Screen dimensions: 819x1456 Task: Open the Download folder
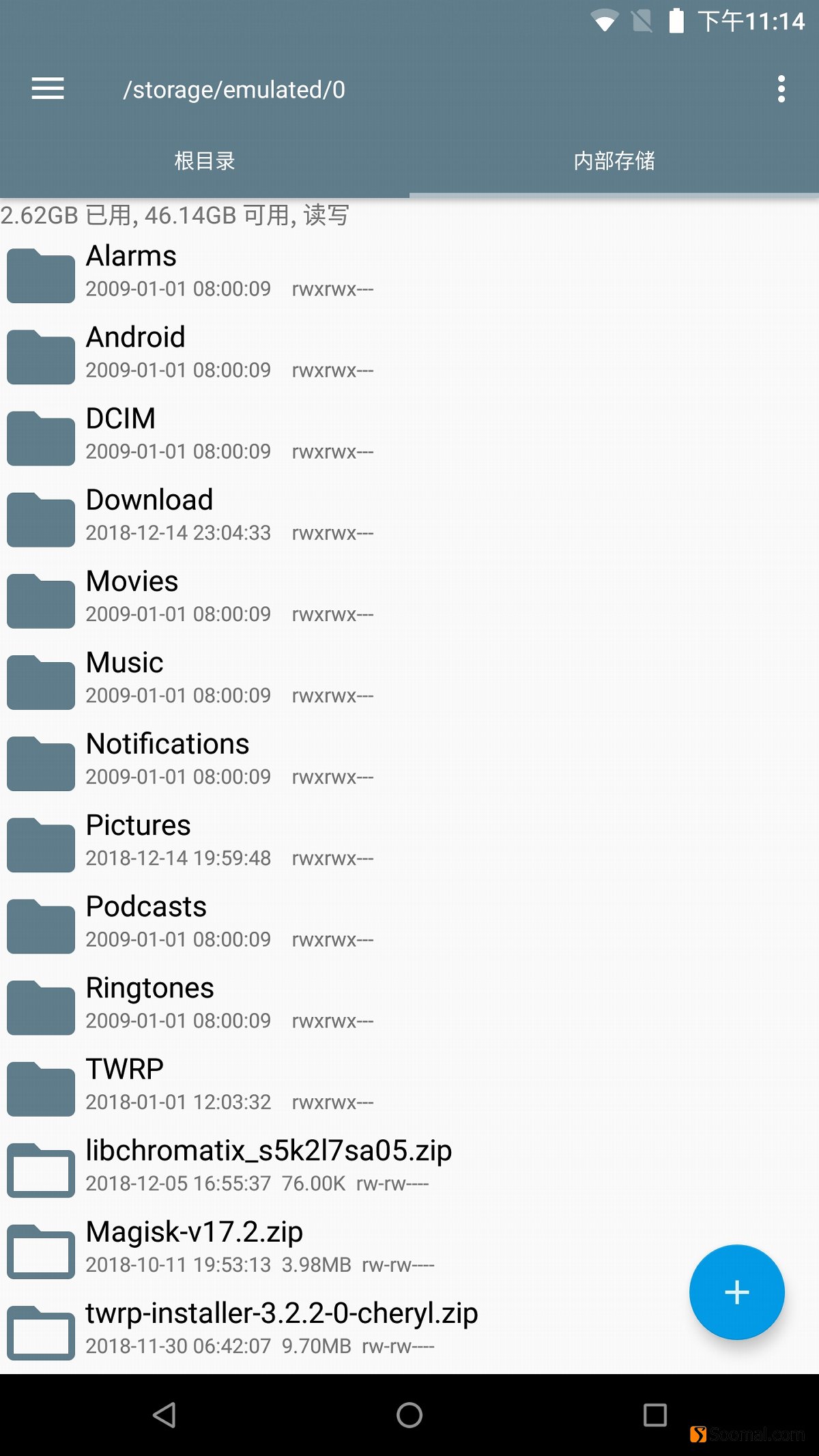pos(205,515)
